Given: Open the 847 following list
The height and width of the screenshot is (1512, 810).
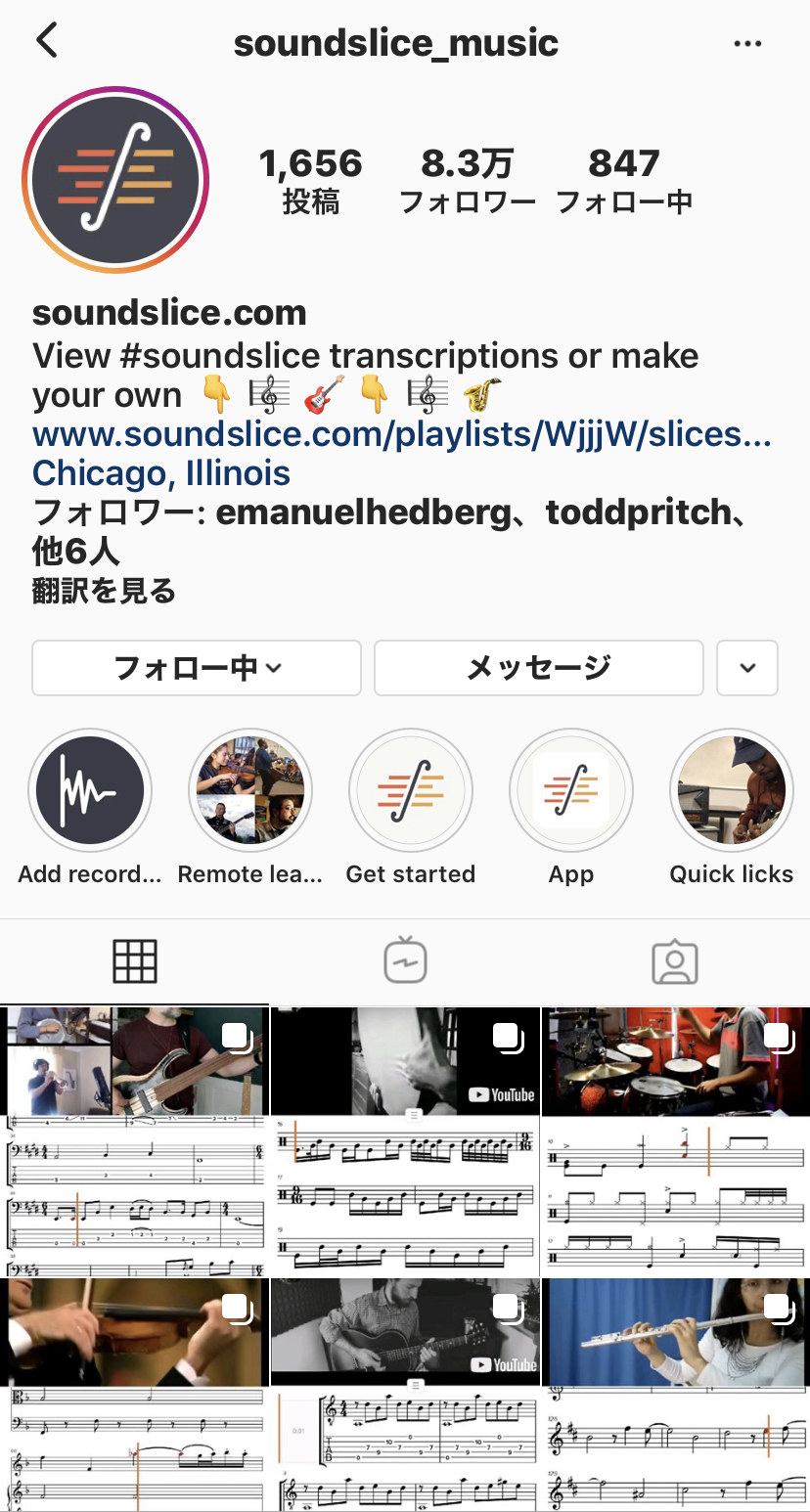Looking at the screenshot, I should (624, 180).
